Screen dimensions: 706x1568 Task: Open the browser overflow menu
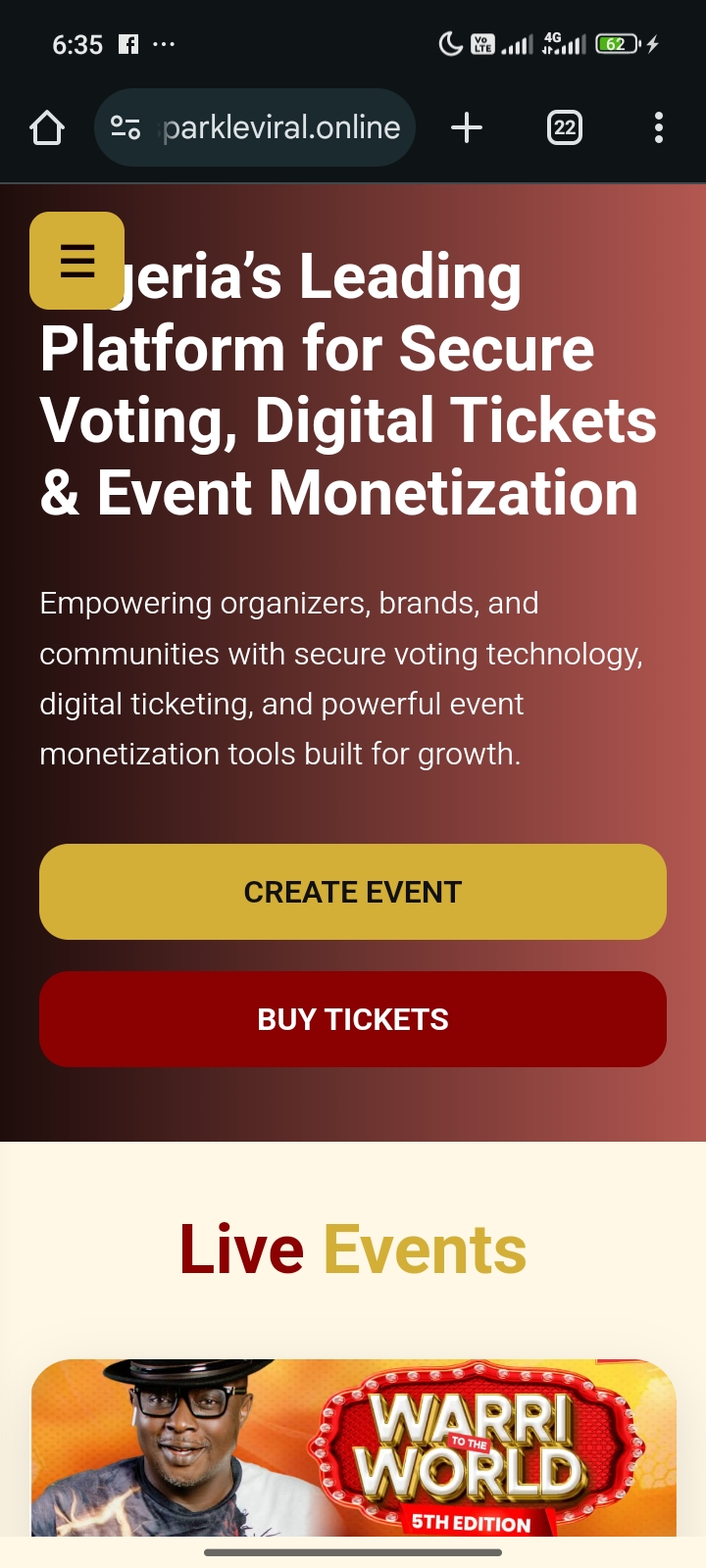[x=659, y=127]
